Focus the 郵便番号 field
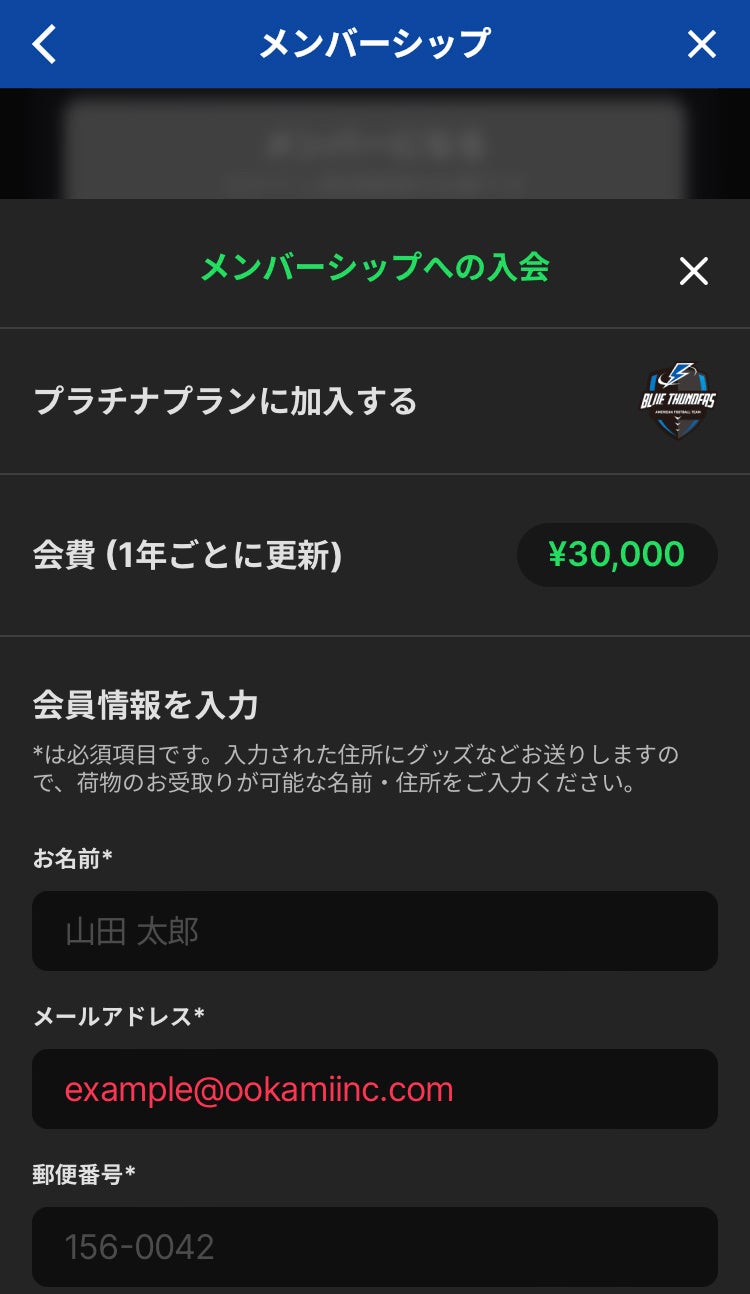The width and height of the screenshot is (750, 1294). coord(375,1247)
